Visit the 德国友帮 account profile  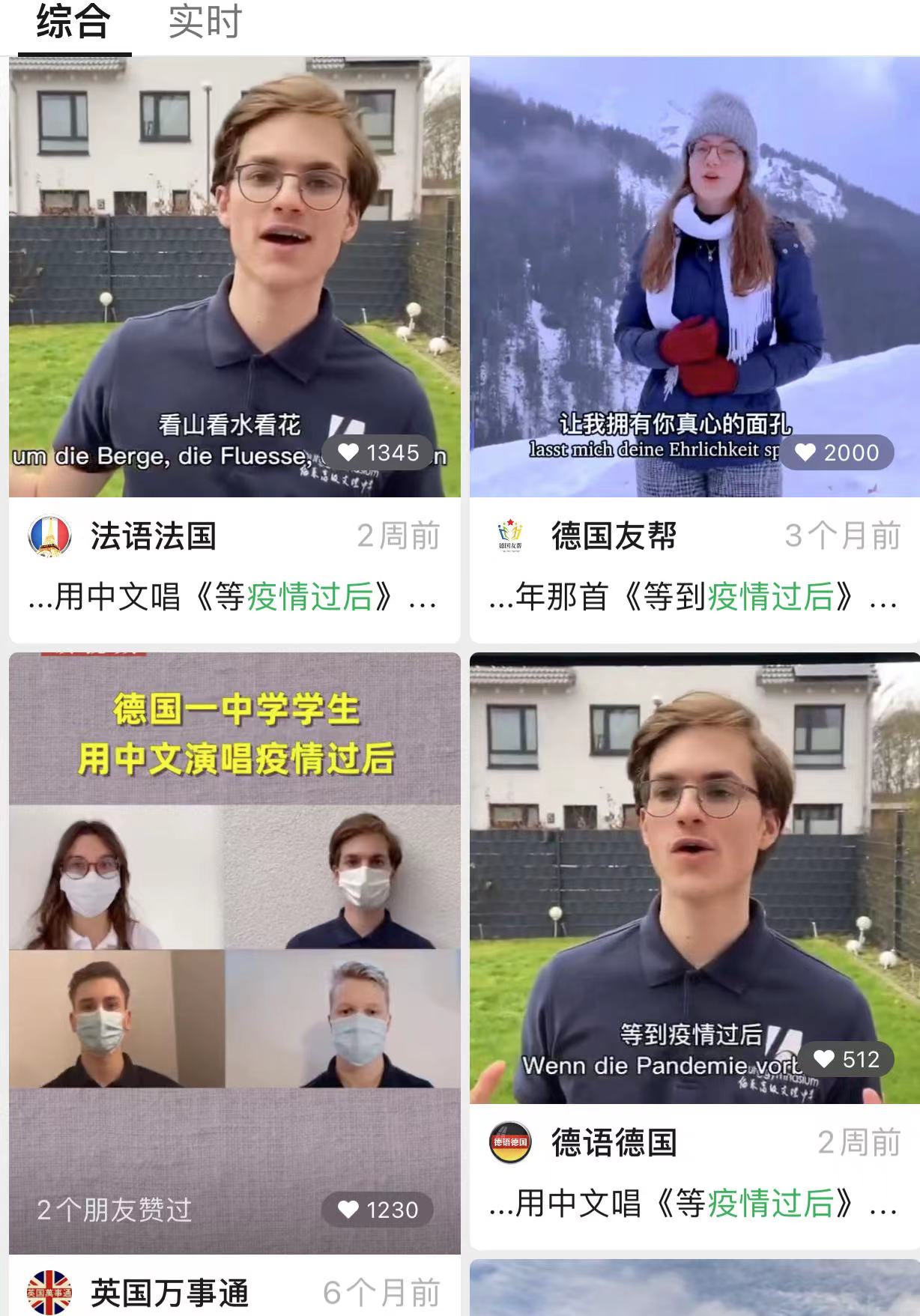click(510, 536)
